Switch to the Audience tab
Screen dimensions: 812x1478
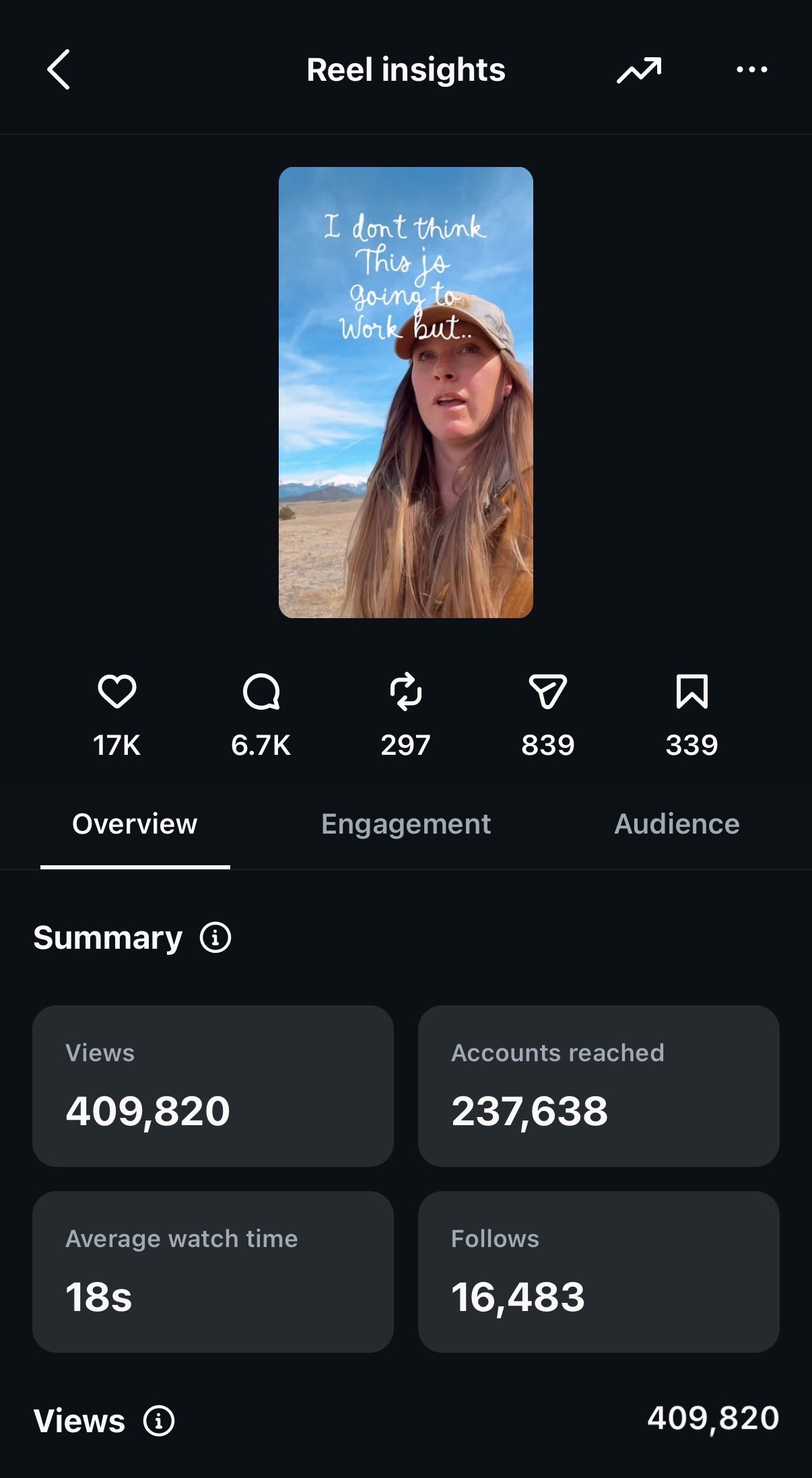coord(677,824)
